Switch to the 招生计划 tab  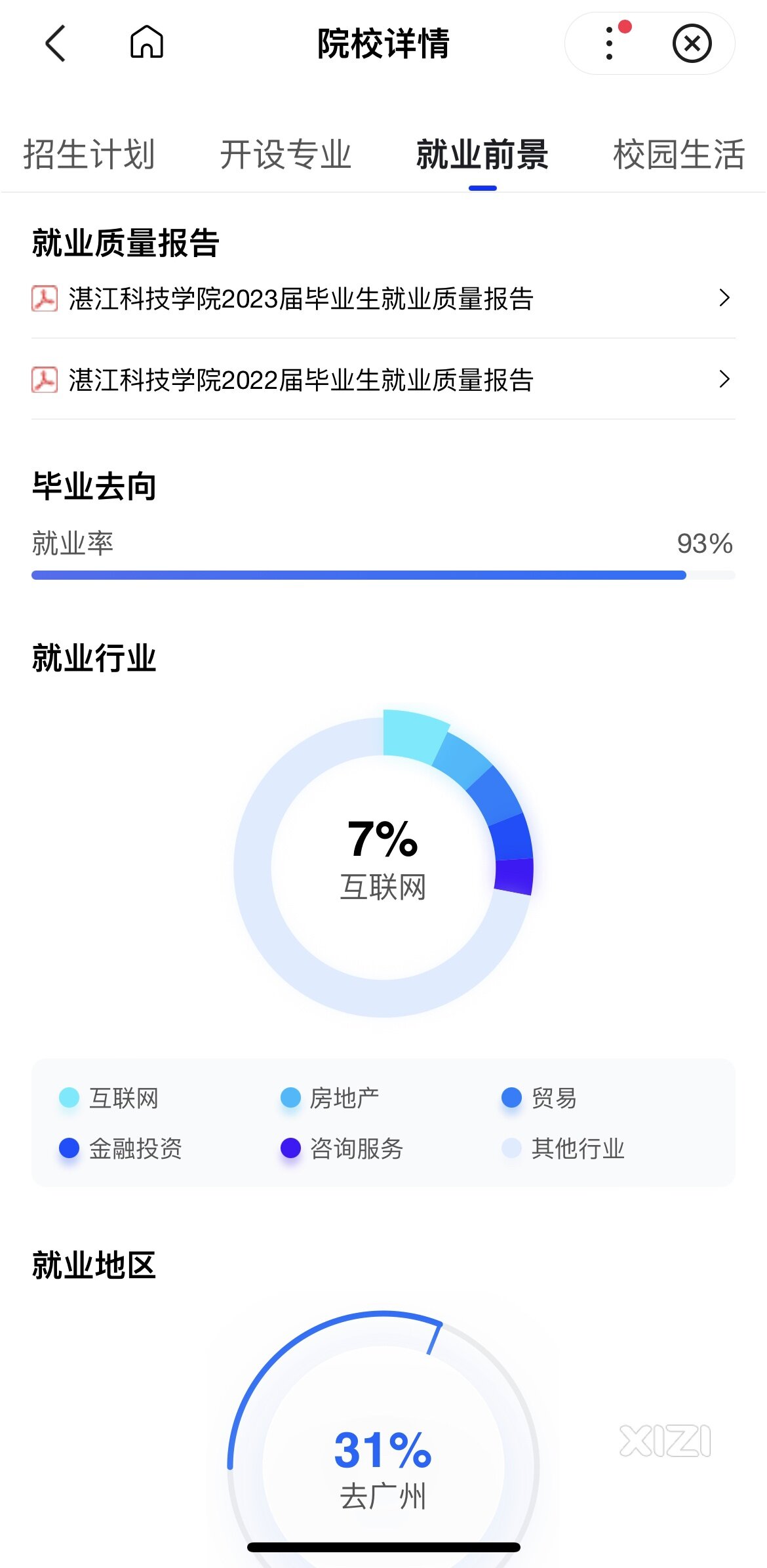(x=89, y=155)
